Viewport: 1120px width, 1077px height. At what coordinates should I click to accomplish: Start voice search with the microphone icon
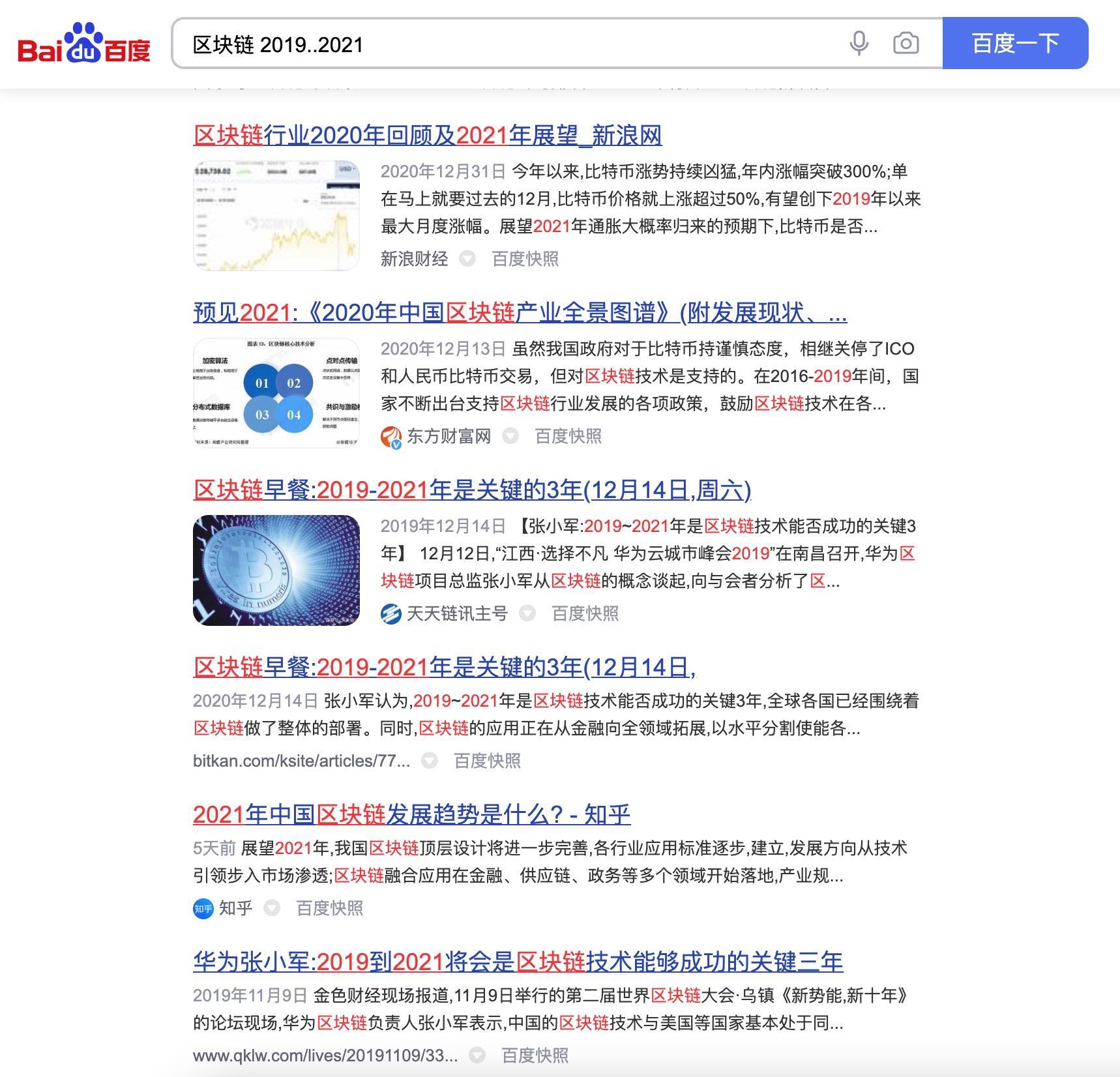[x=859, y=44]
